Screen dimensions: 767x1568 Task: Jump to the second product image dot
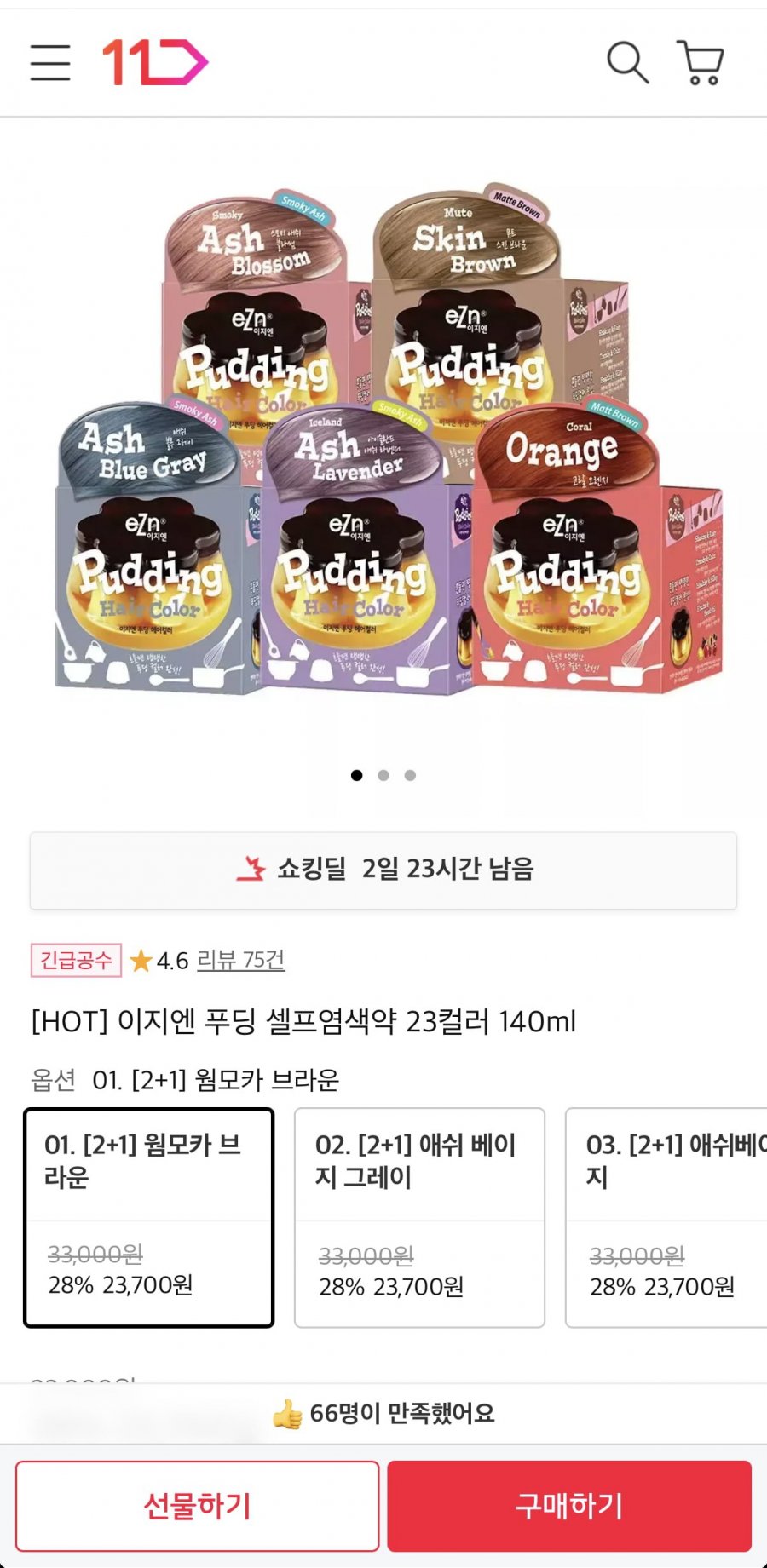coord(383,775)
